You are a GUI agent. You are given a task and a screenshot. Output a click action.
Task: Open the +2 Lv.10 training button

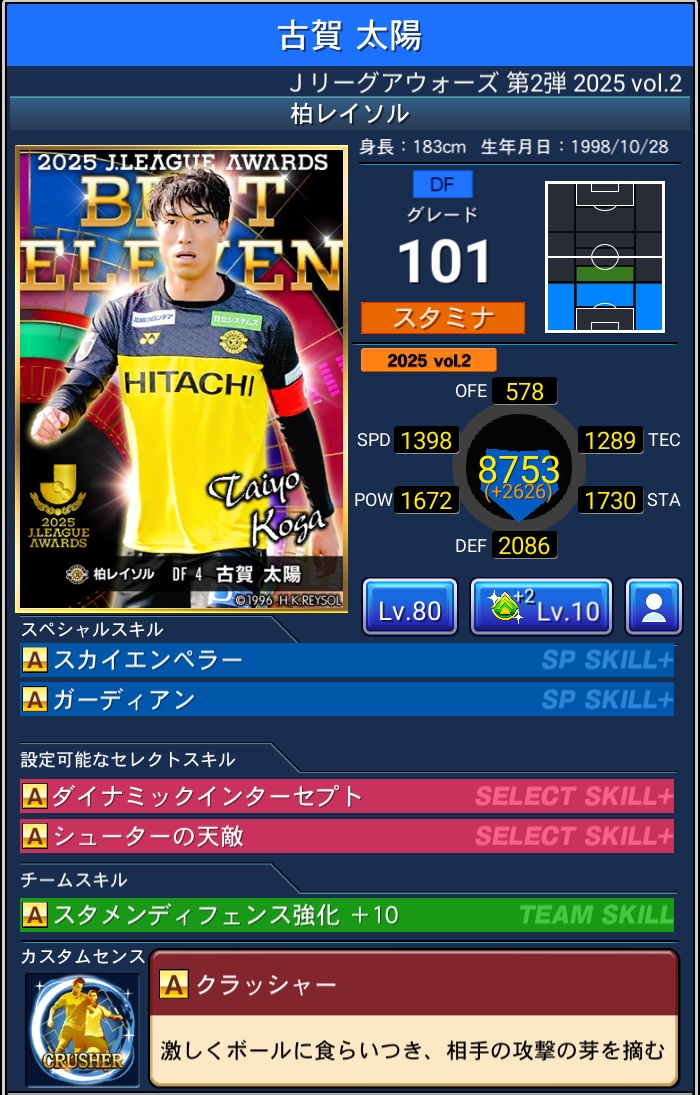540,607
